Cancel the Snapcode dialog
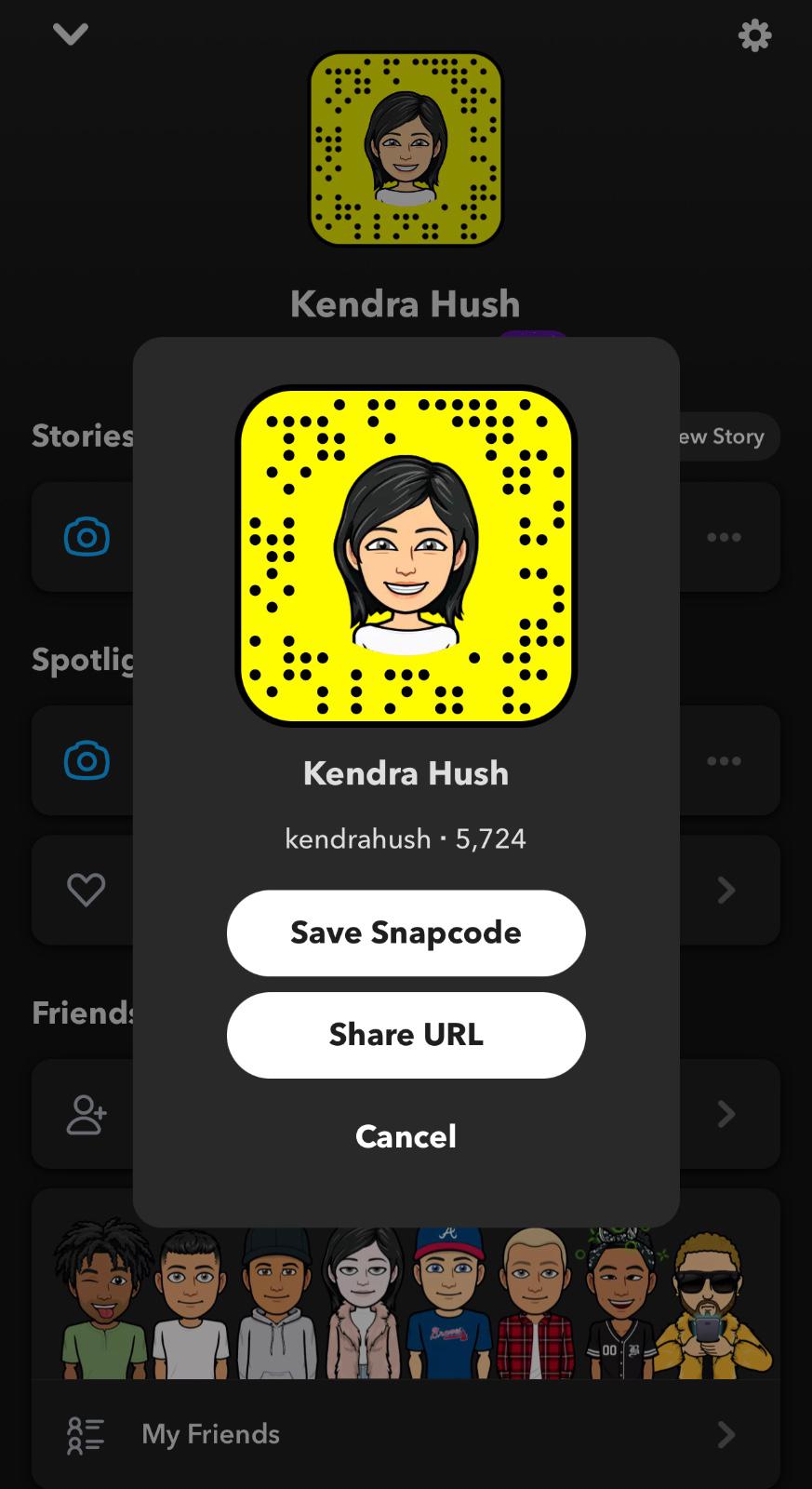 click(x=406, y=1135)
